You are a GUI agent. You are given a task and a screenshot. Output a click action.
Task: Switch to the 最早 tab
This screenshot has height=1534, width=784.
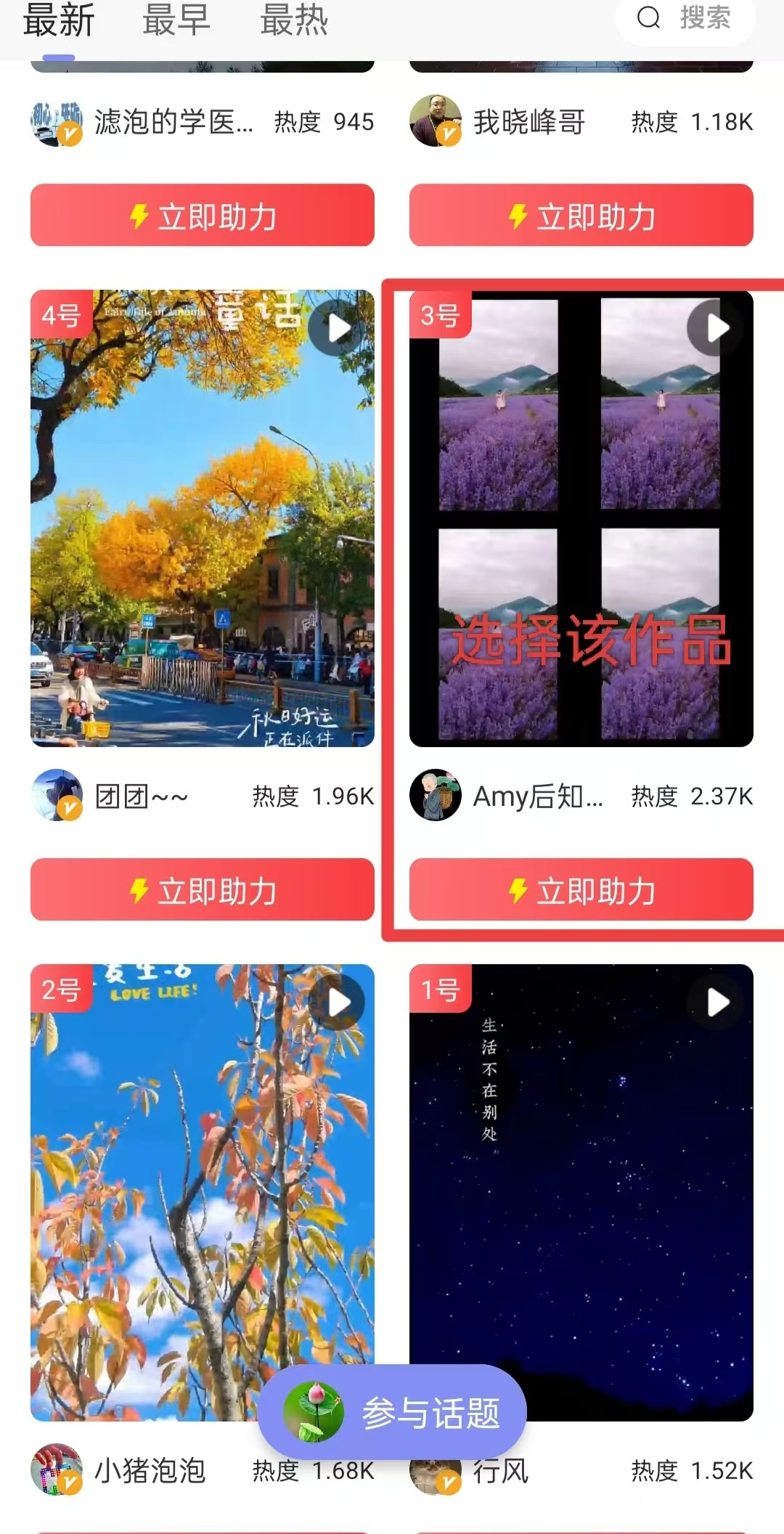(176, 20)
